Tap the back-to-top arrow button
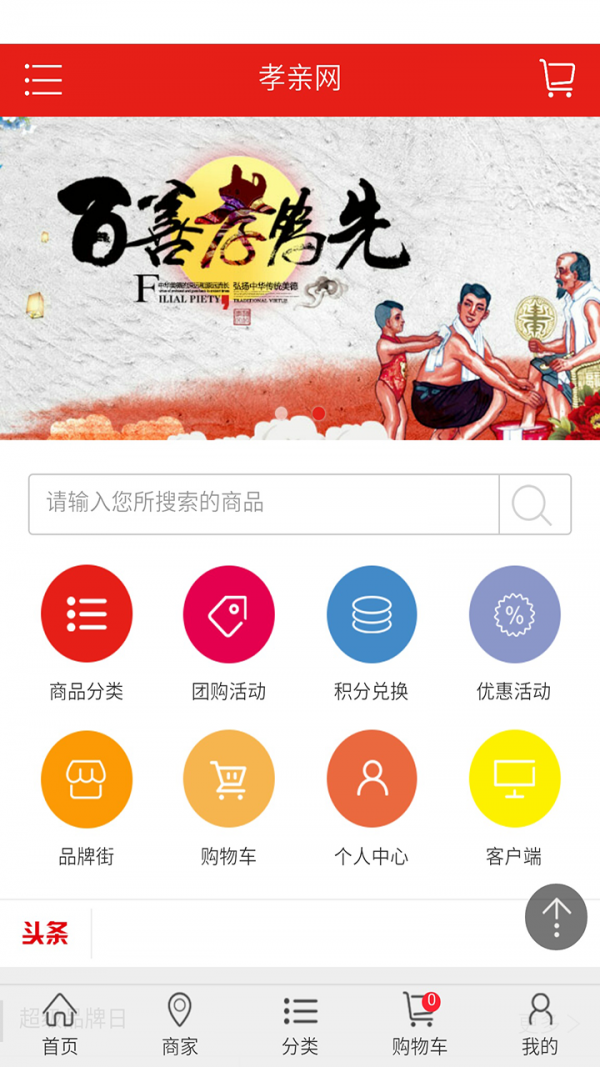Screen dimensions: 600x1067 [556, 916]
